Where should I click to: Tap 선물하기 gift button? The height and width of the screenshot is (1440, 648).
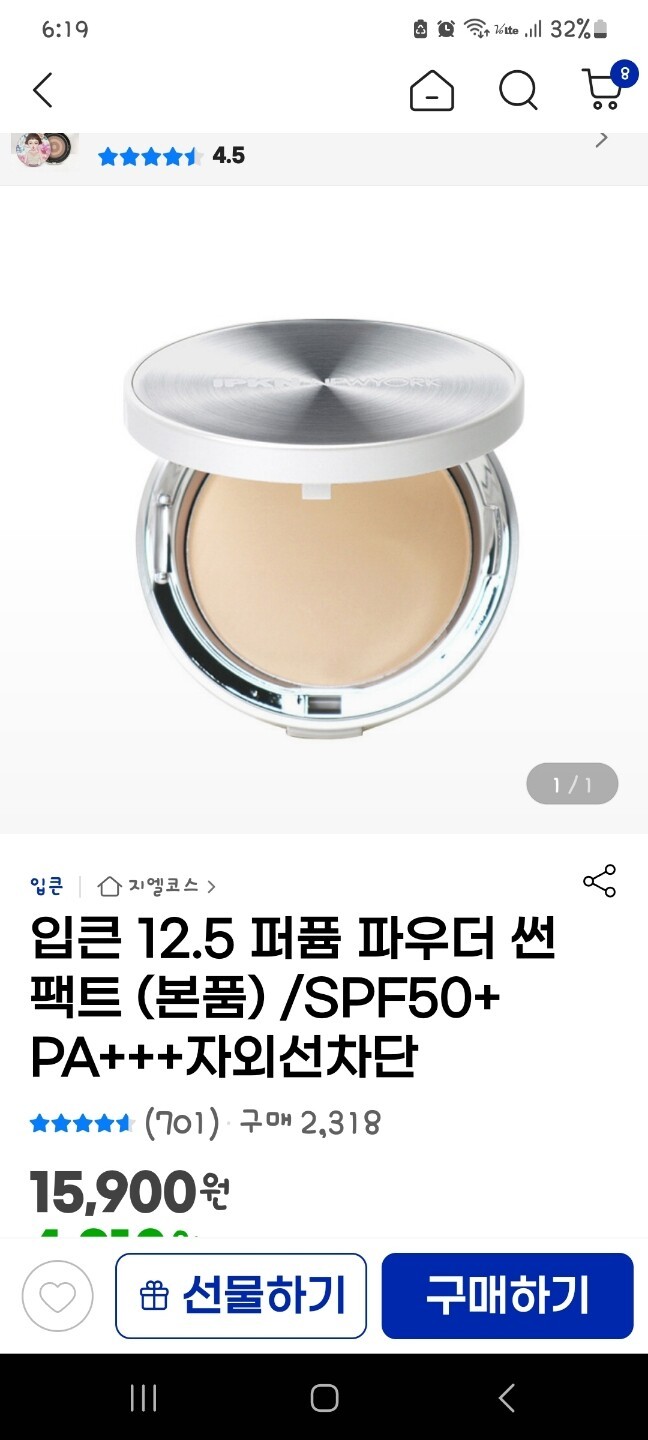241,1296
